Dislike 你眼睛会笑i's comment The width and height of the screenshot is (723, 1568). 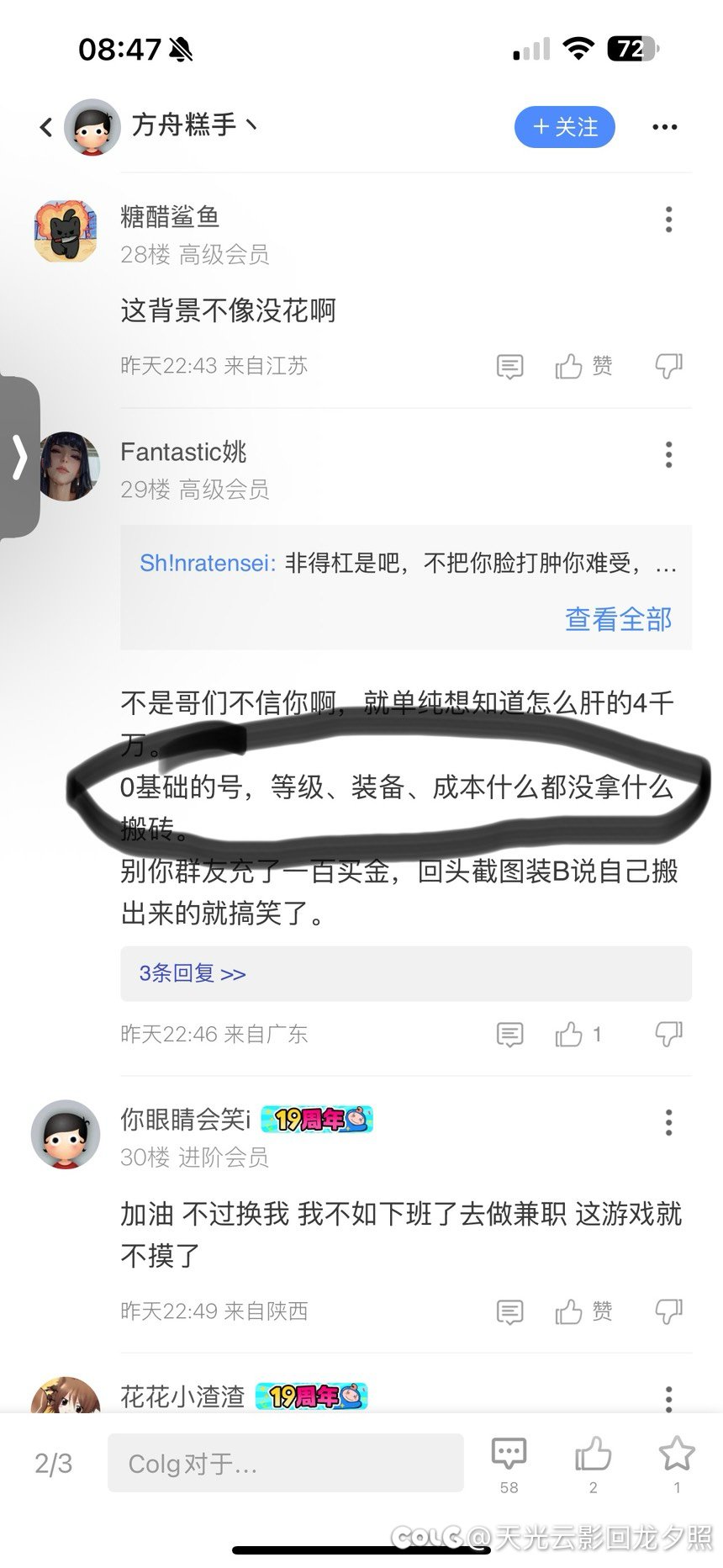click(x=668, y=1311)
